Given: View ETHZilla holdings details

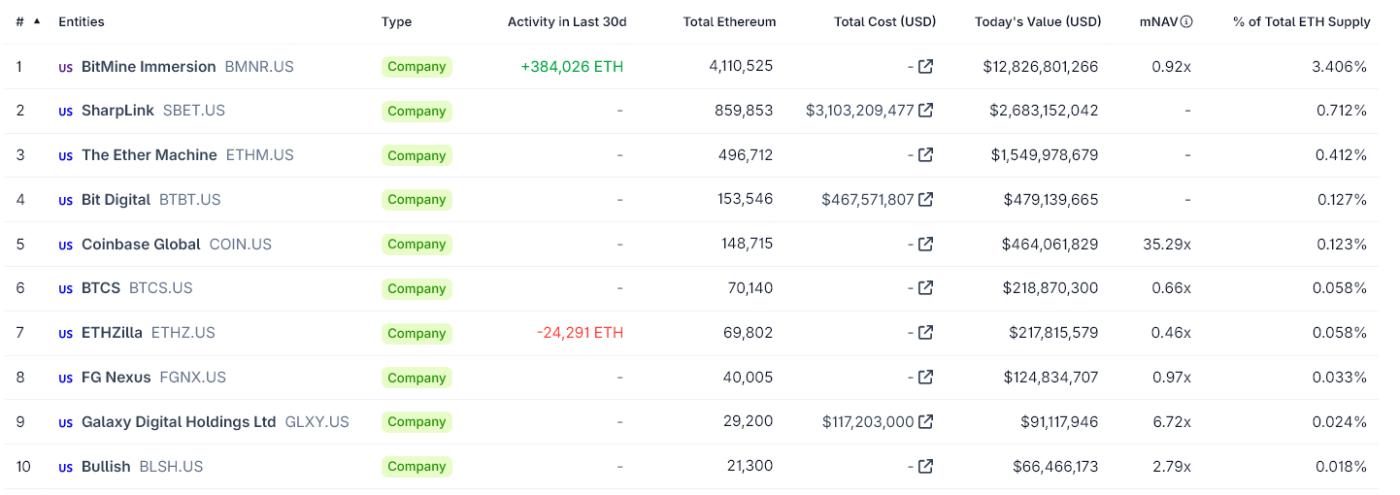Looking at the screenshot, I should click(111, 333).
